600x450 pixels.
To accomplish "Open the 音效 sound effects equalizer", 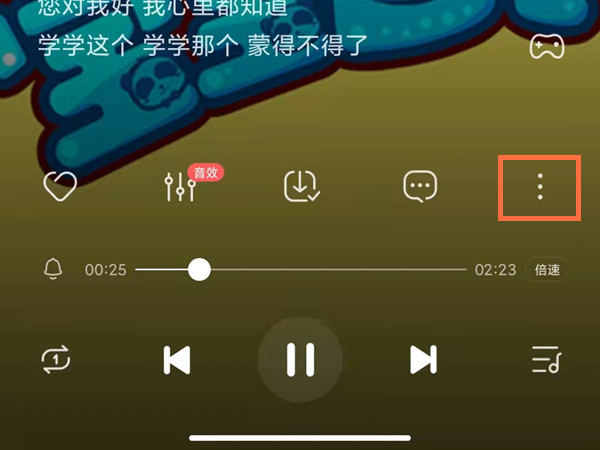I will 181,186.
